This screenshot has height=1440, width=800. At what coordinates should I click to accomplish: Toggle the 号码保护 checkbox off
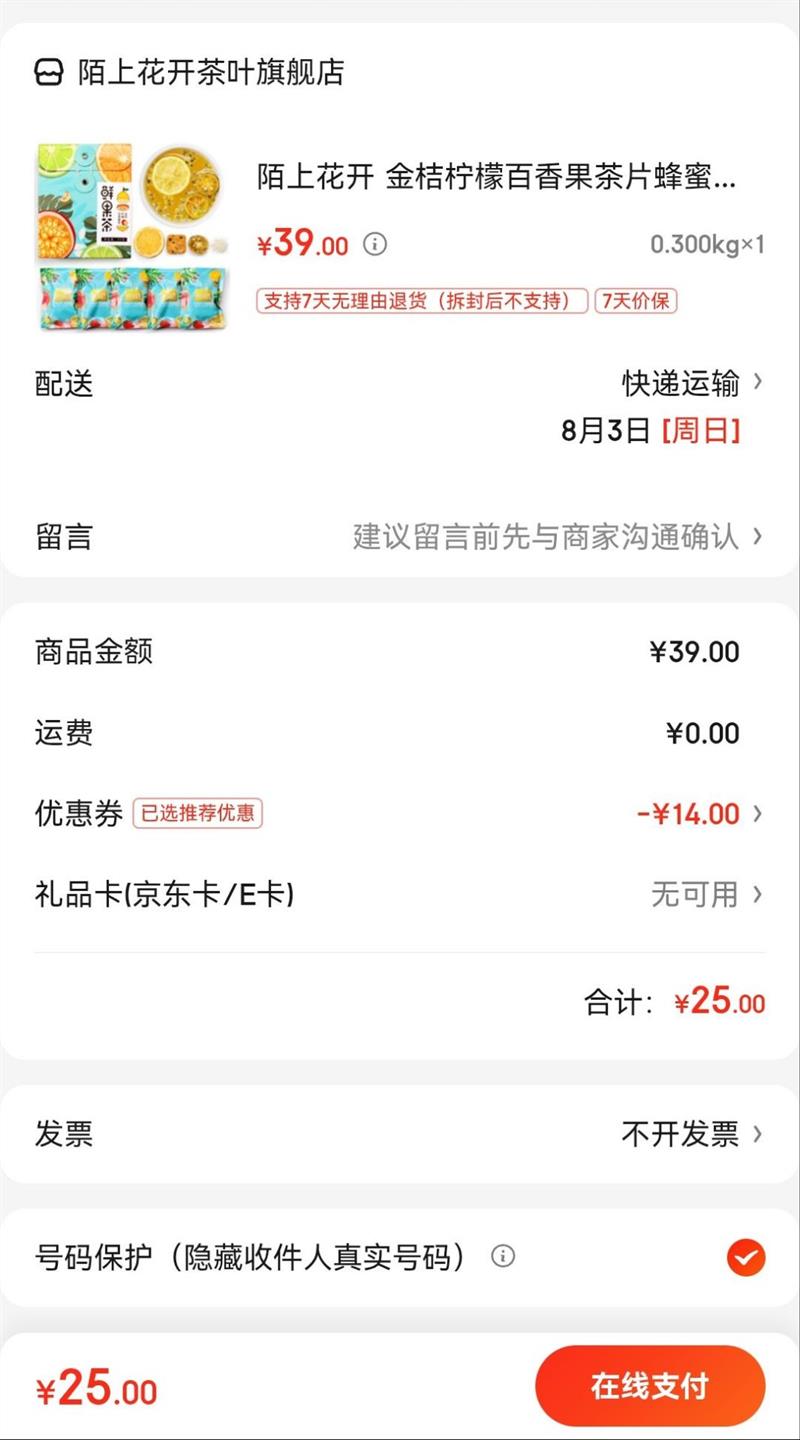point(746,1257)
